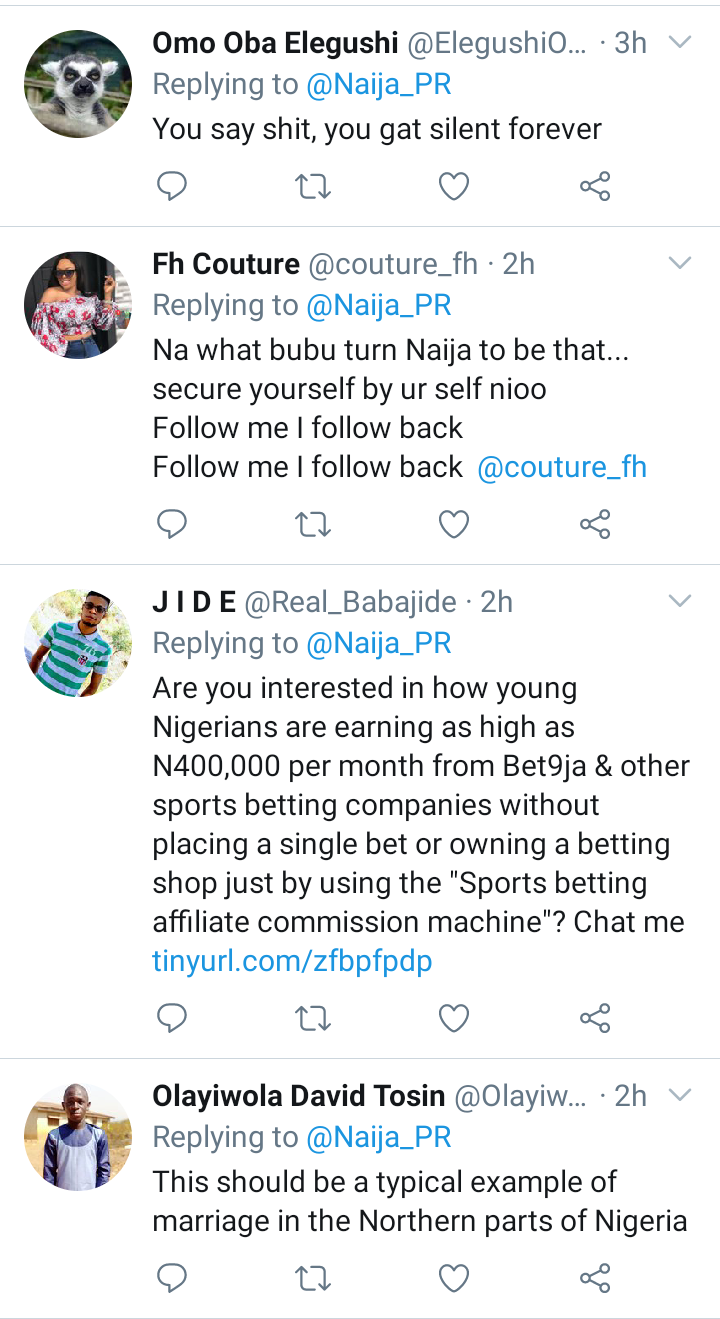Reply to J I D E's tweet
Screen dimensions: 720x1319
click(x=172, y=1018)
